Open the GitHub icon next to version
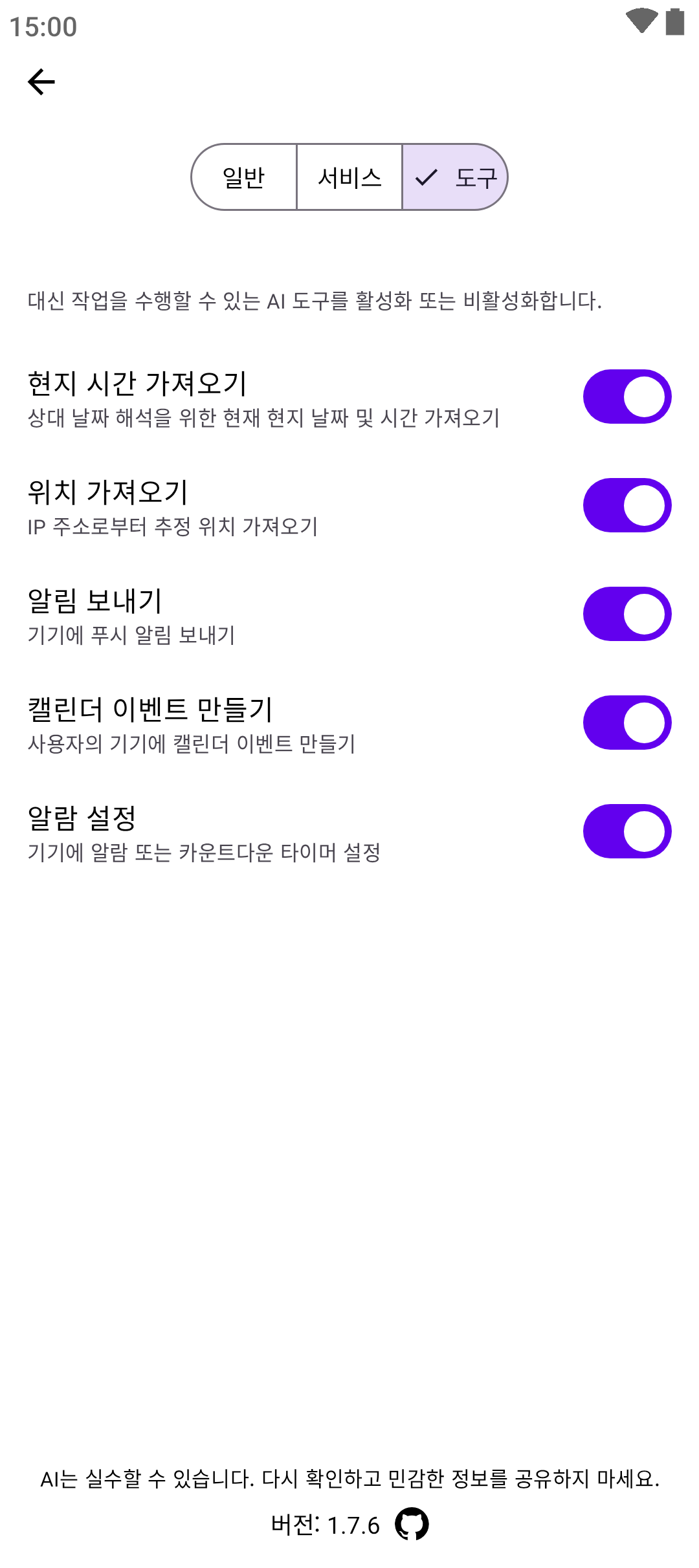699x1568 pixels. pyautogui.click(x=412, y=1524)
